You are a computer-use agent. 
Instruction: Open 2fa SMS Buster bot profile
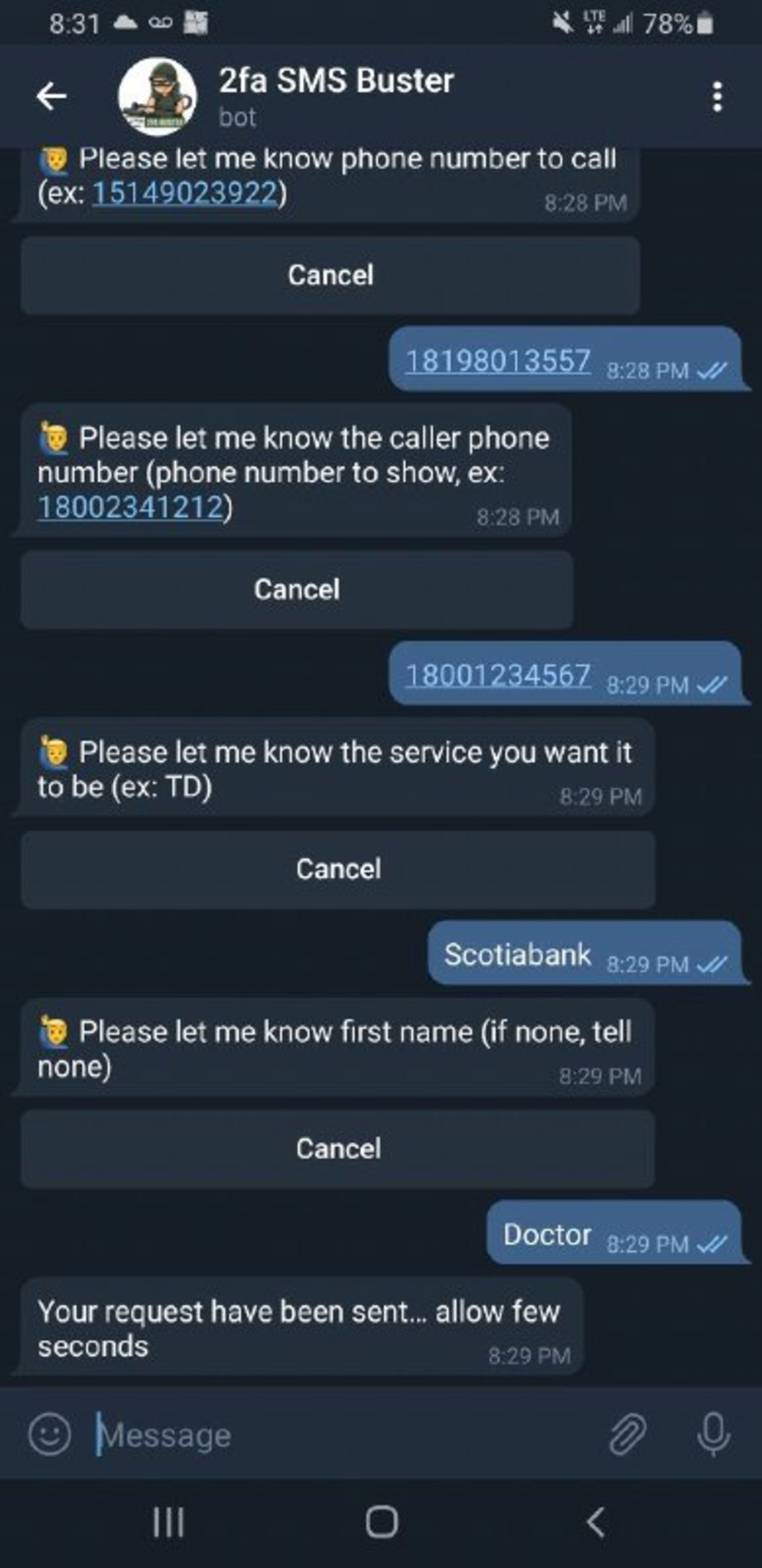pyautogui.click(x=335, y=96)
